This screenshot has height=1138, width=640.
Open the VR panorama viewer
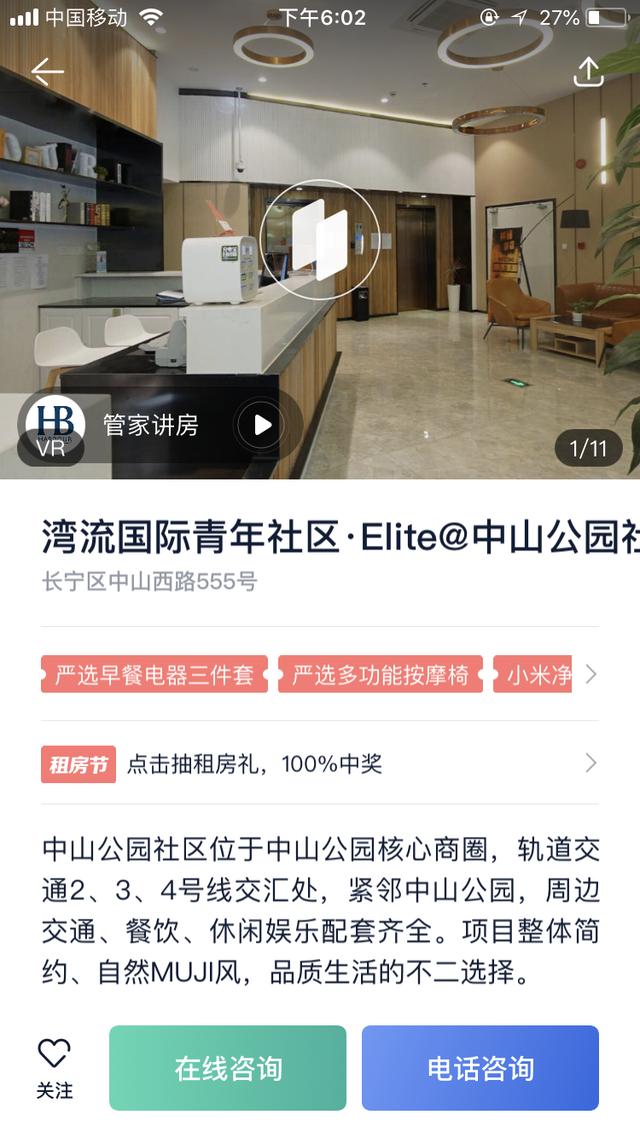click(319, 239)
